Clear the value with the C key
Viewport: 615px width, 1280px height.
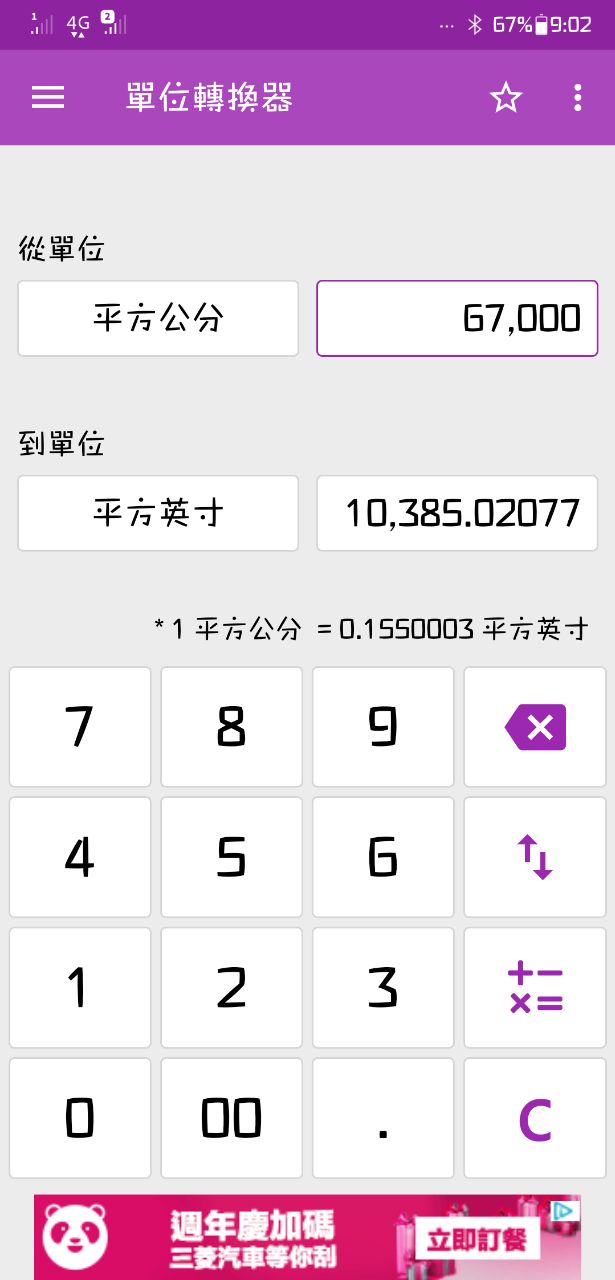pos(535,1118)
